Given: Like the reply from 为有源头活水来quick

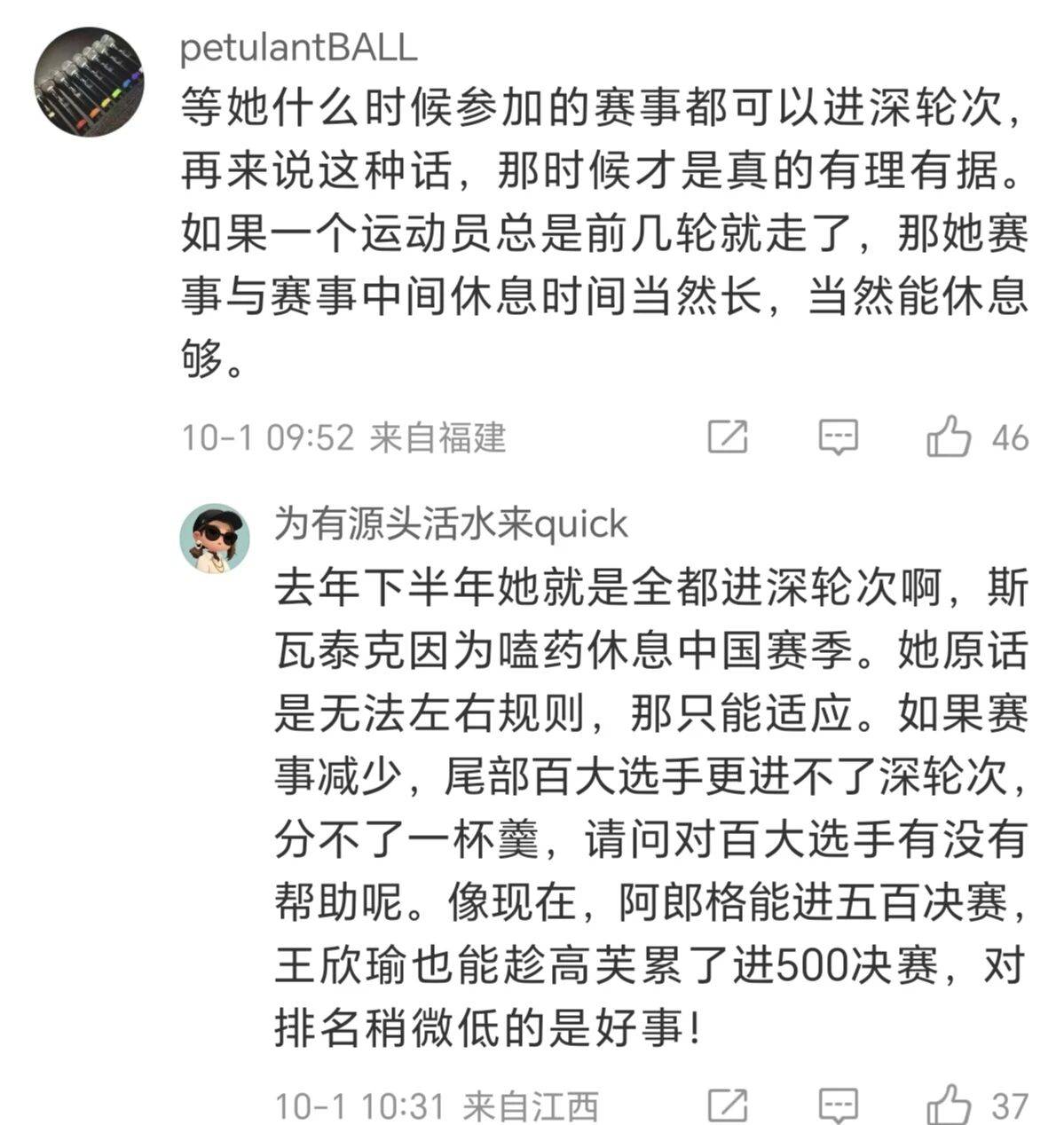Looking at the screenshot, I should click(x=949, y=1105).
